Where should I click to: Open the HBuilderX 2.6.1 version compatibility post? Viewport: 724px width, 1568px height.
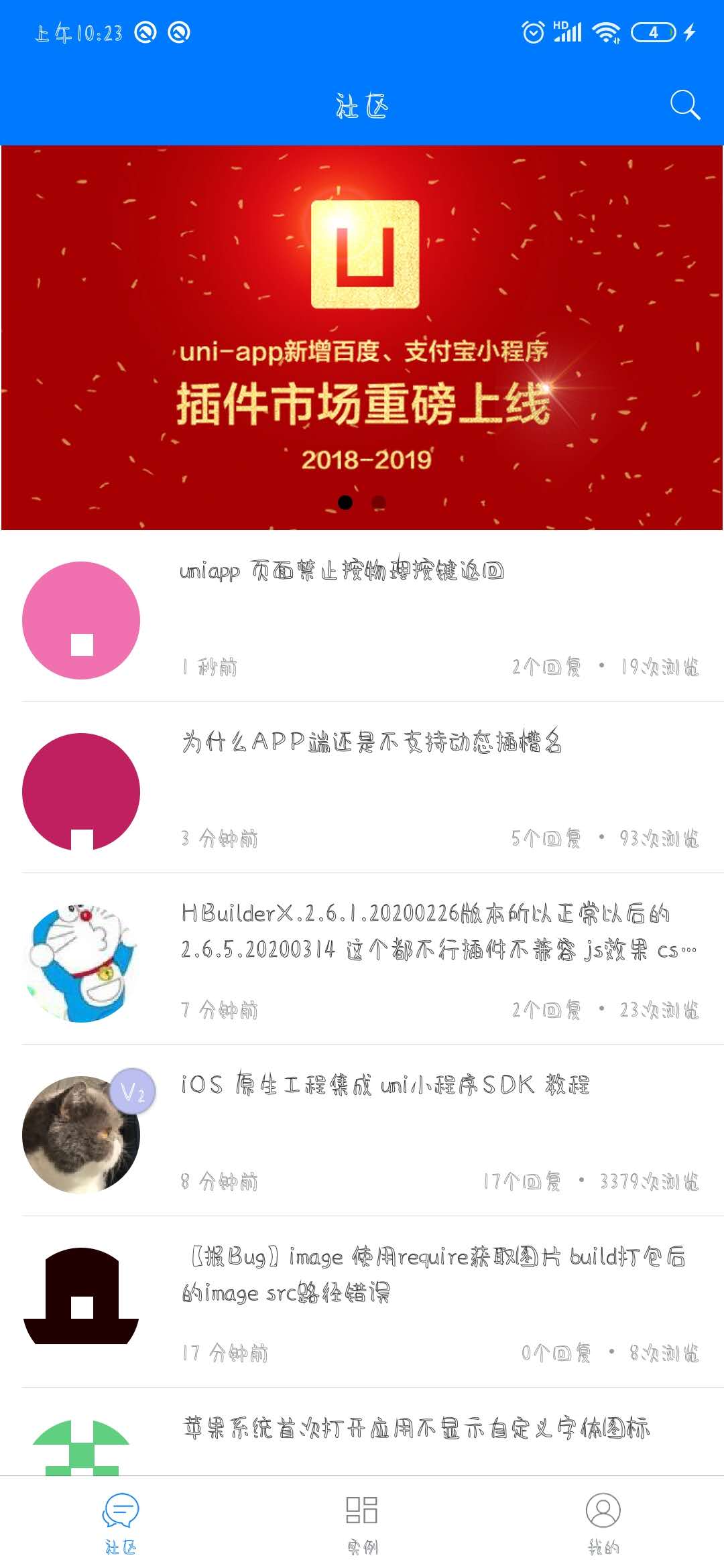tap(362, 959)
